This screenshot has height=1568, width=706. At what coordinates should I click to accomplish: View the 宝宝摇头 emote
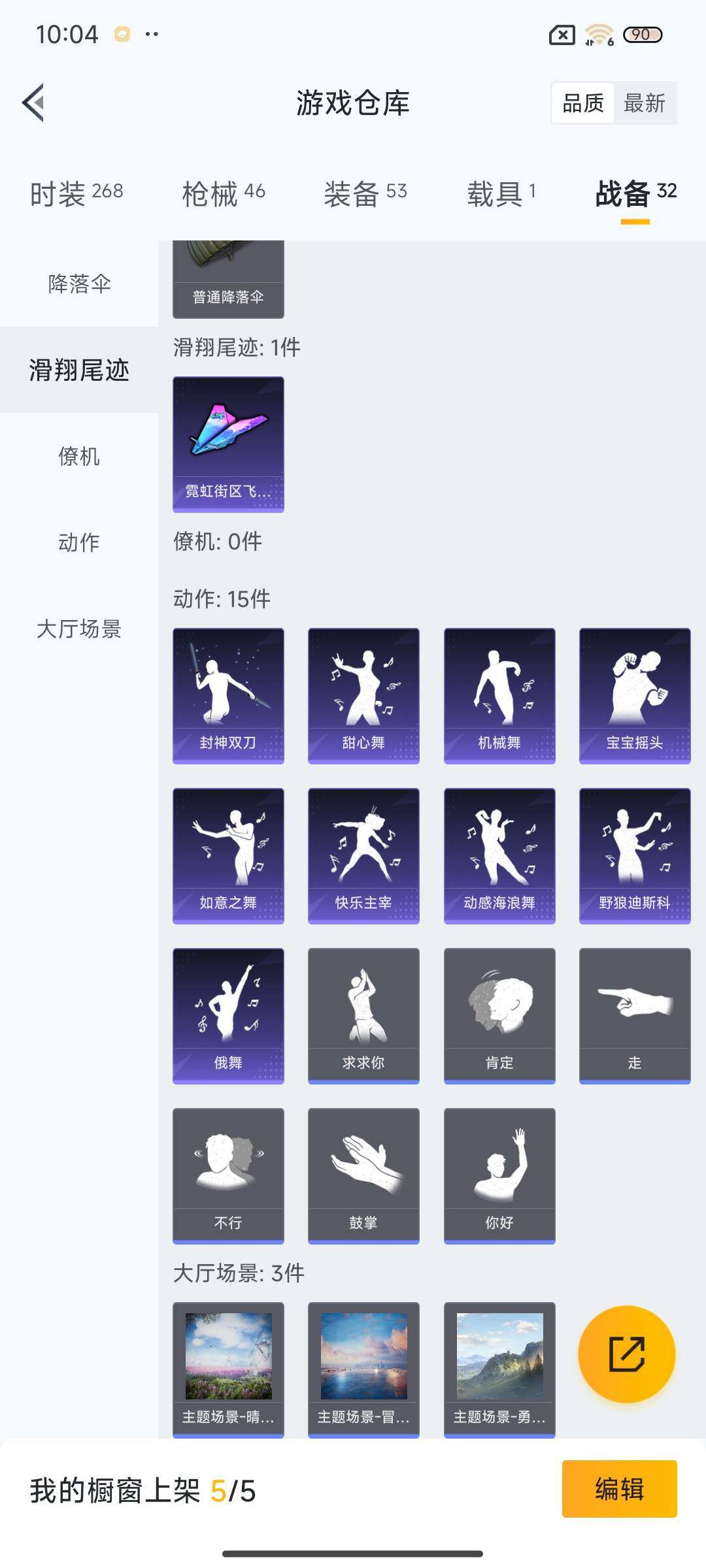(x=634, y=695)
